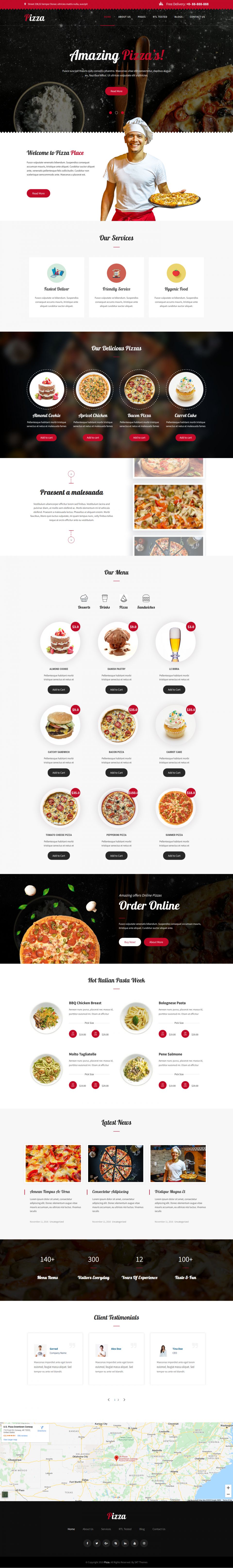Image resolution: width=233 pixels, height=1568 pixels.
Task: Add Almond Cookie to cart in Delicious Pizzas
Action: point(46,438)
